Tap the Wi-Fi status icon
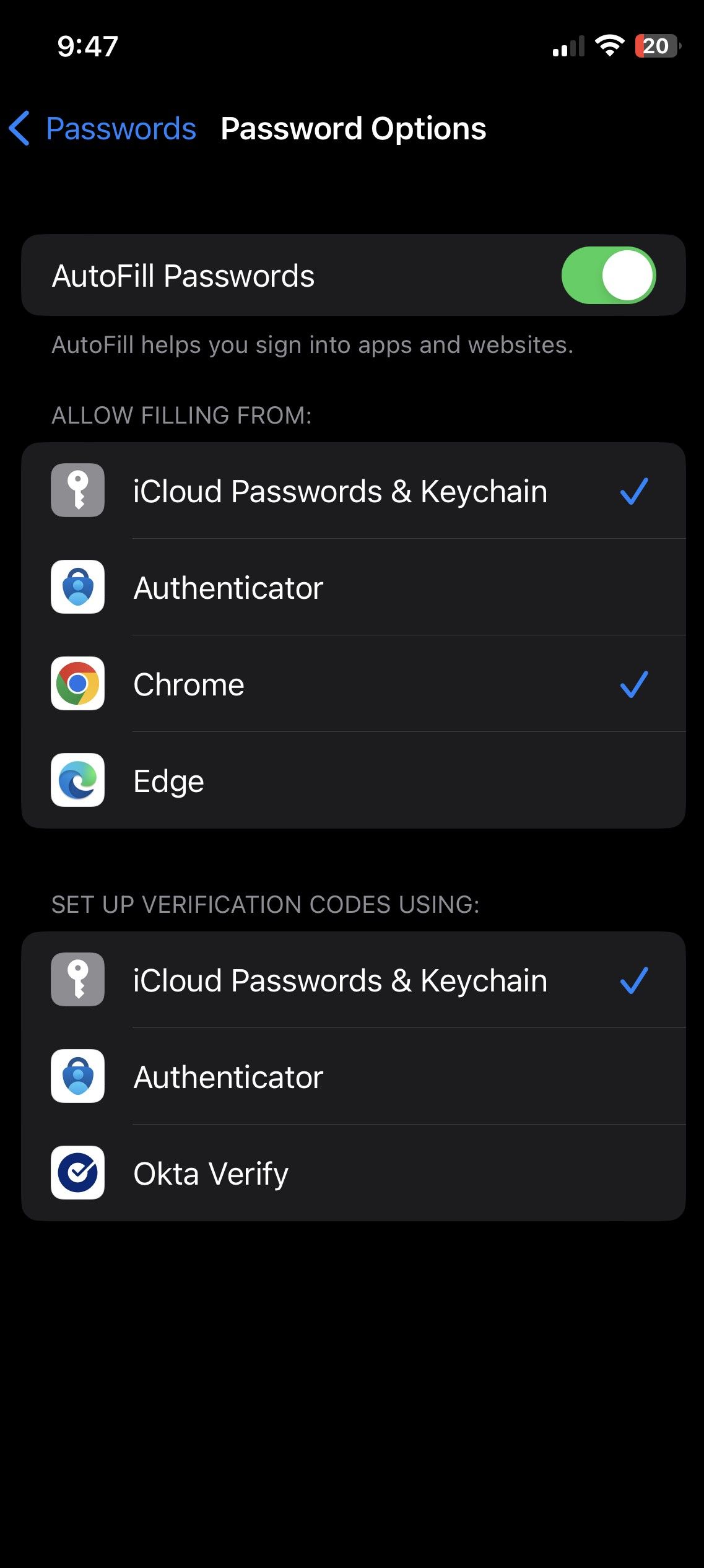The height and width of the screenshot is (1568, 704). [609, 45]
